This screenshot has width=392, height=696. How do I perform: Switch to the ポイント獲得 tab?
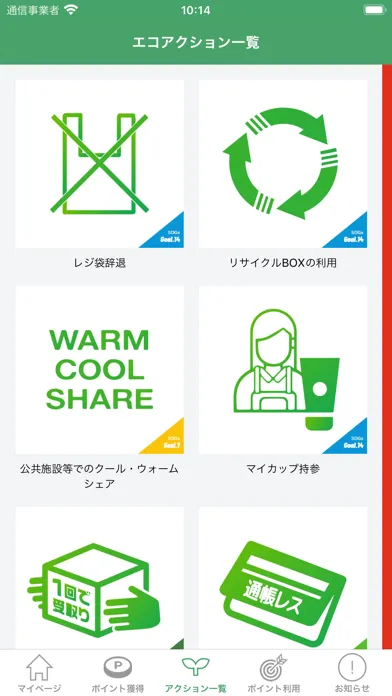click(118, 673)
